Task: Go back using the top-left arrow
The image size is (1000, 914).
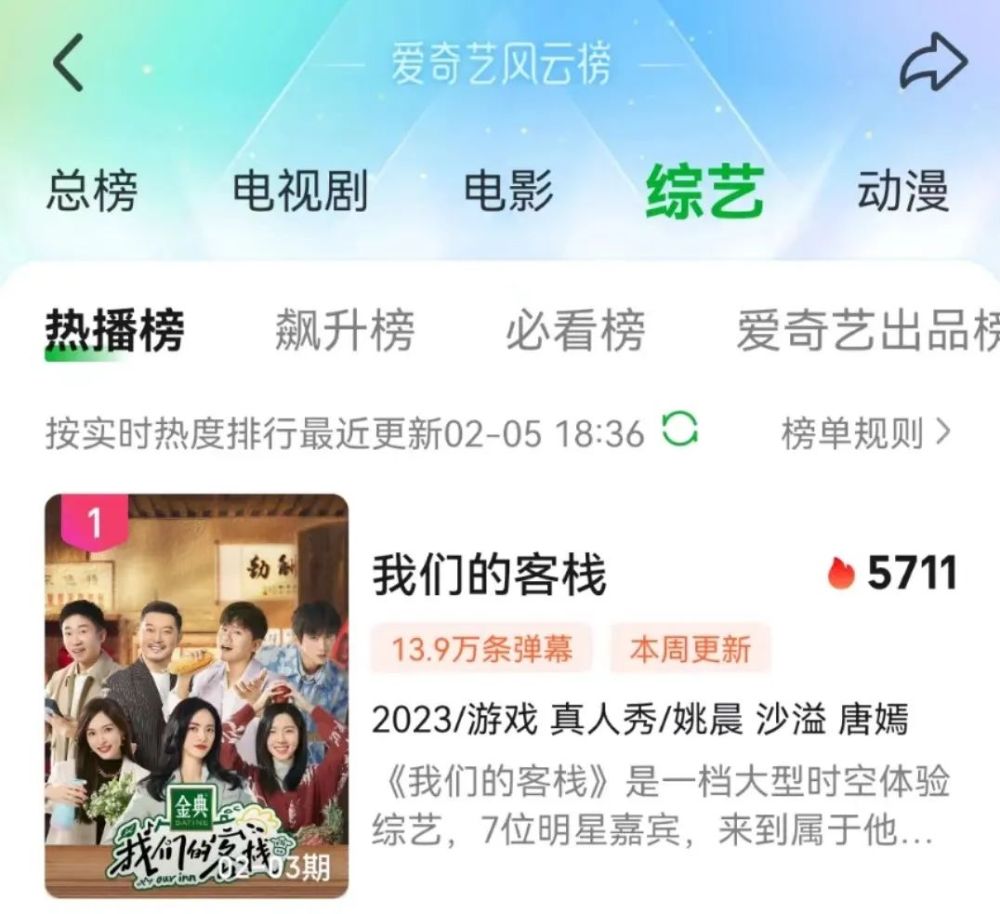Action: click(68, 64)
